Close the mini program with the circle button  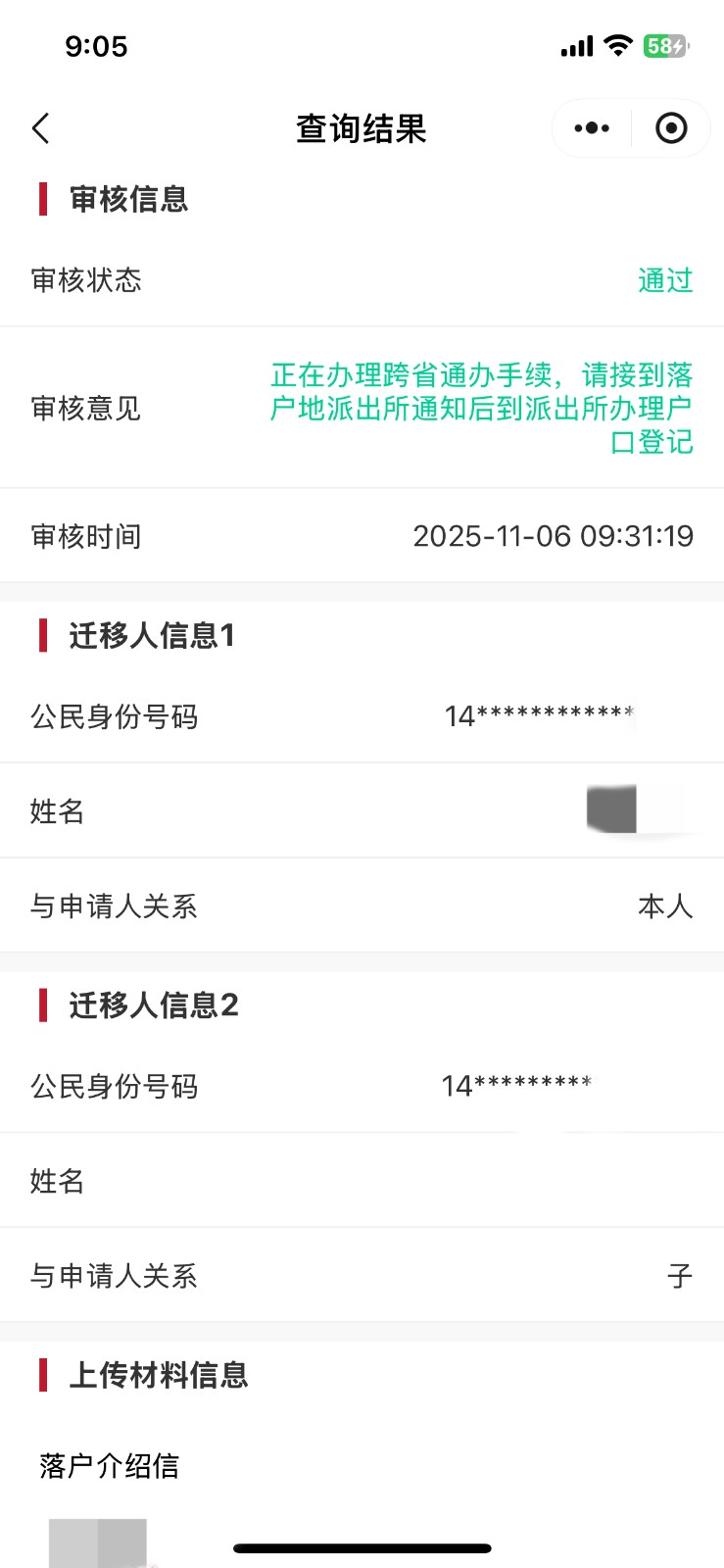pos(671,128)
